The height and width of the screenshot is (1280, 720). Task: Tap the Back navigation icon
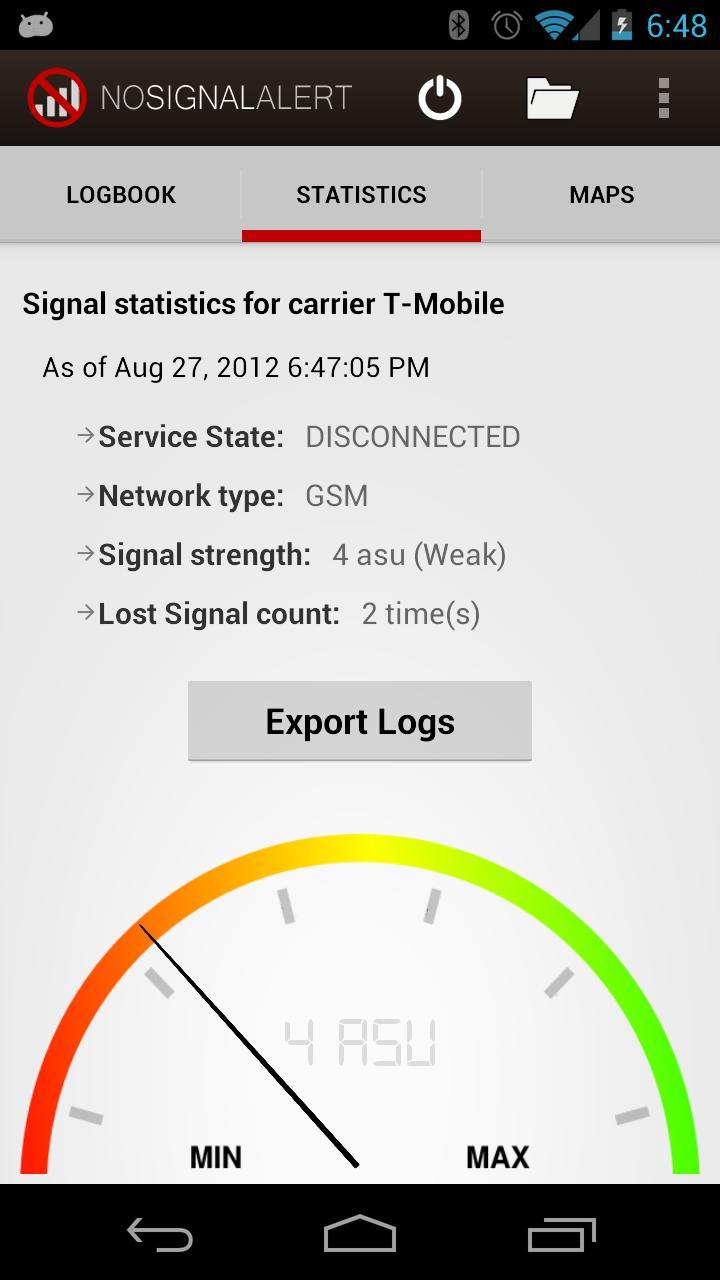click(159, 1234)
